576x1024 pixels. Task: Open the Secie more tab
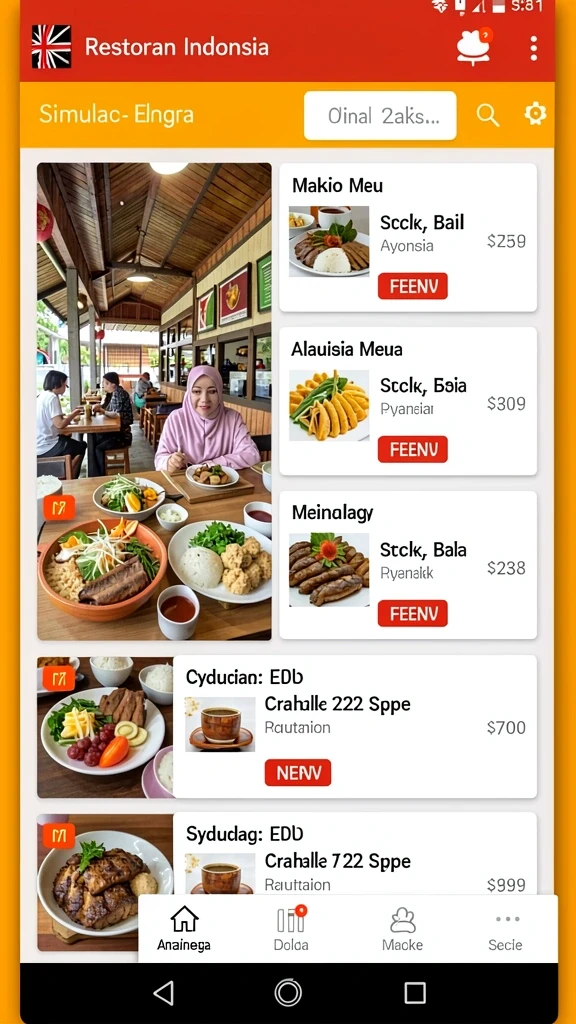click(x=505, y=928)
